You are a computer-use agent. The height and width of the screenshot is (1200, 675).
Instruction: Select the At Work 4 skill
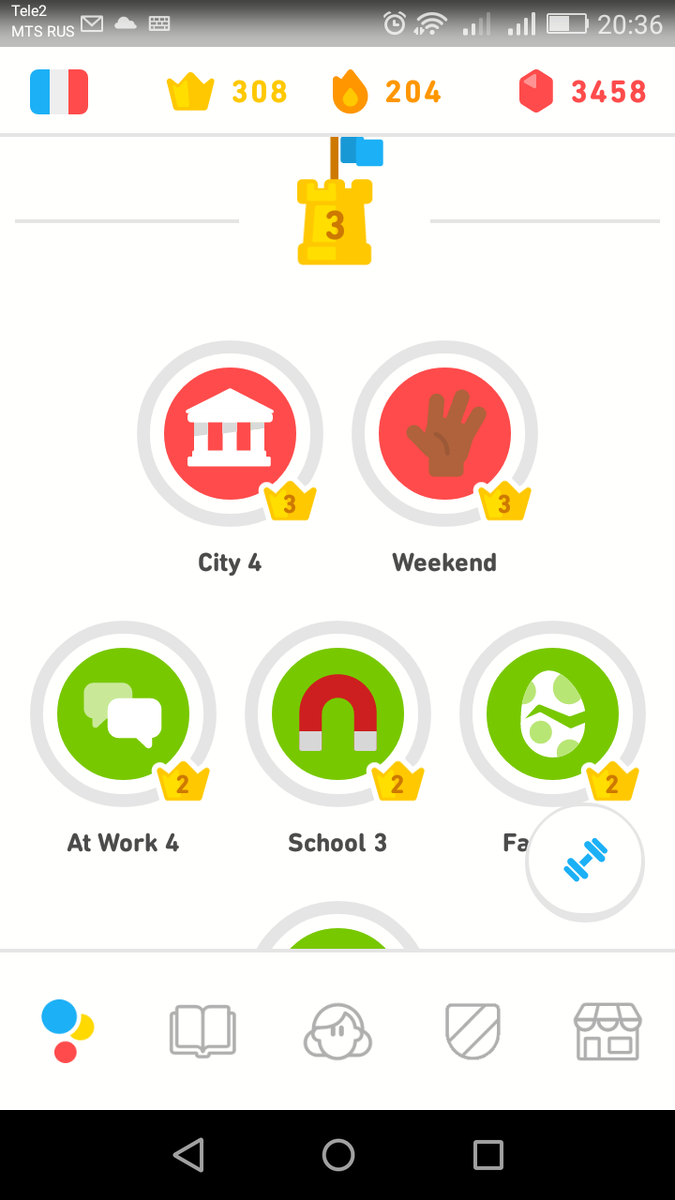[x=123, y=713]
